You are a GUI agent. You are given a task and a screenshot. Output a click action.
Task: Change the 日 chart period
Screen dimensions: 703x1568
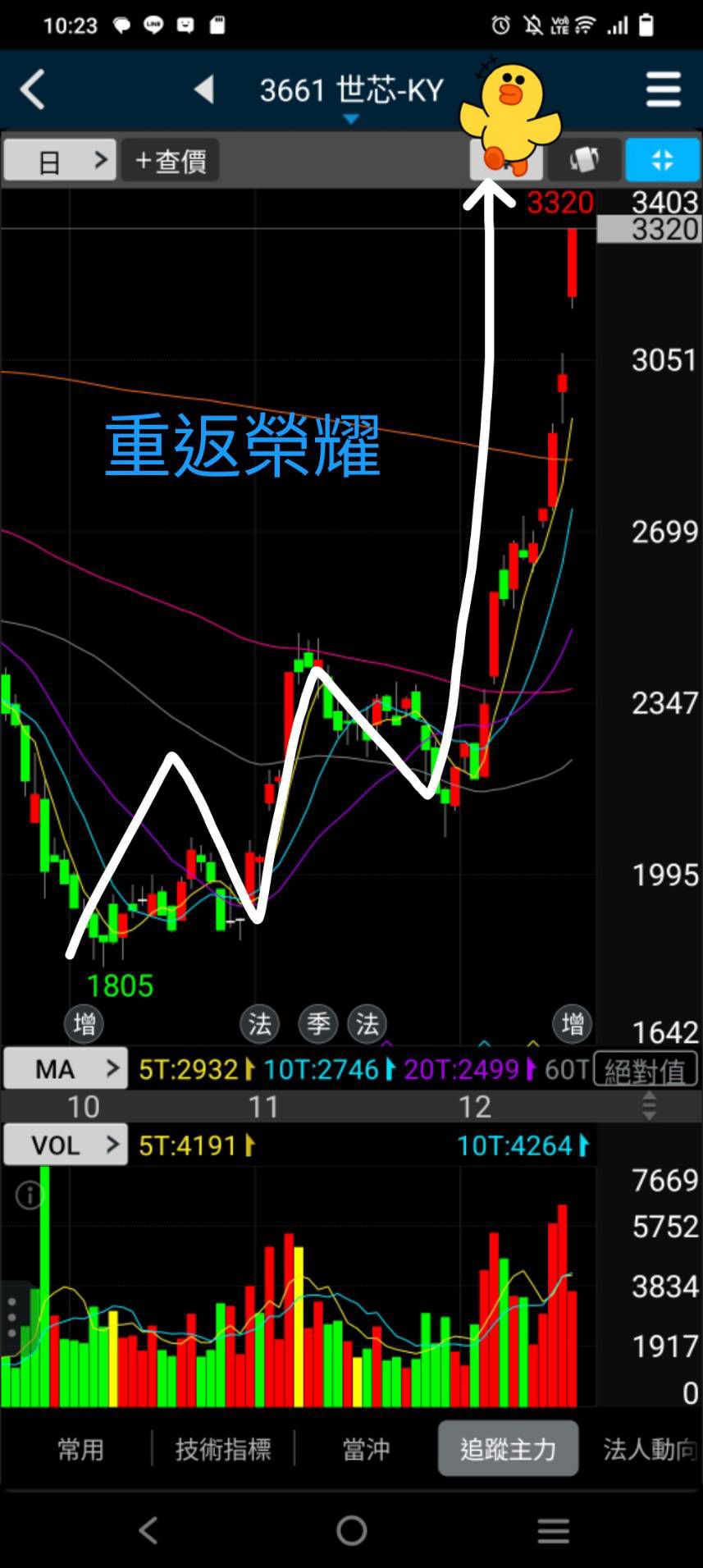[x=59, y=160]
